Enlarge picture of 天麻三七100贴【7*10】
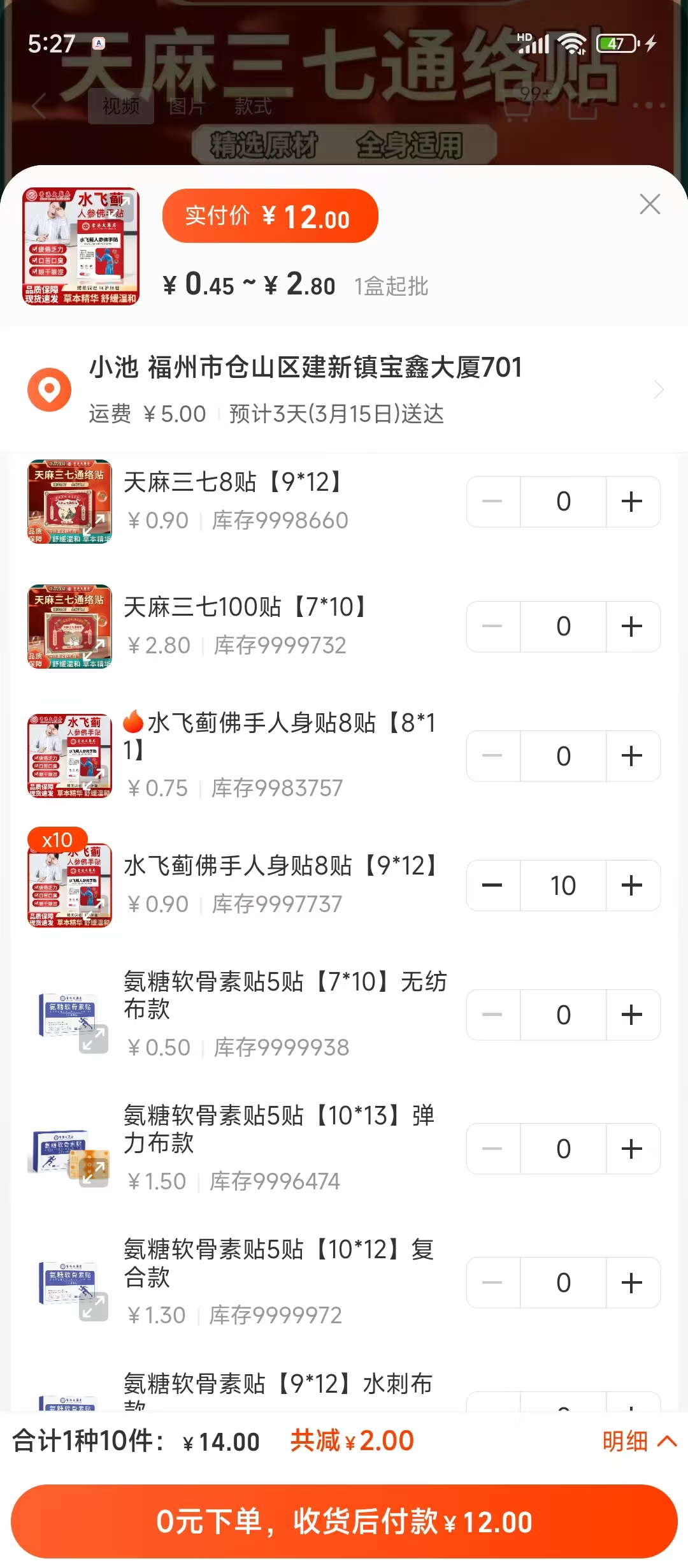The image size is (688, 1568). (x=70, y=627)
